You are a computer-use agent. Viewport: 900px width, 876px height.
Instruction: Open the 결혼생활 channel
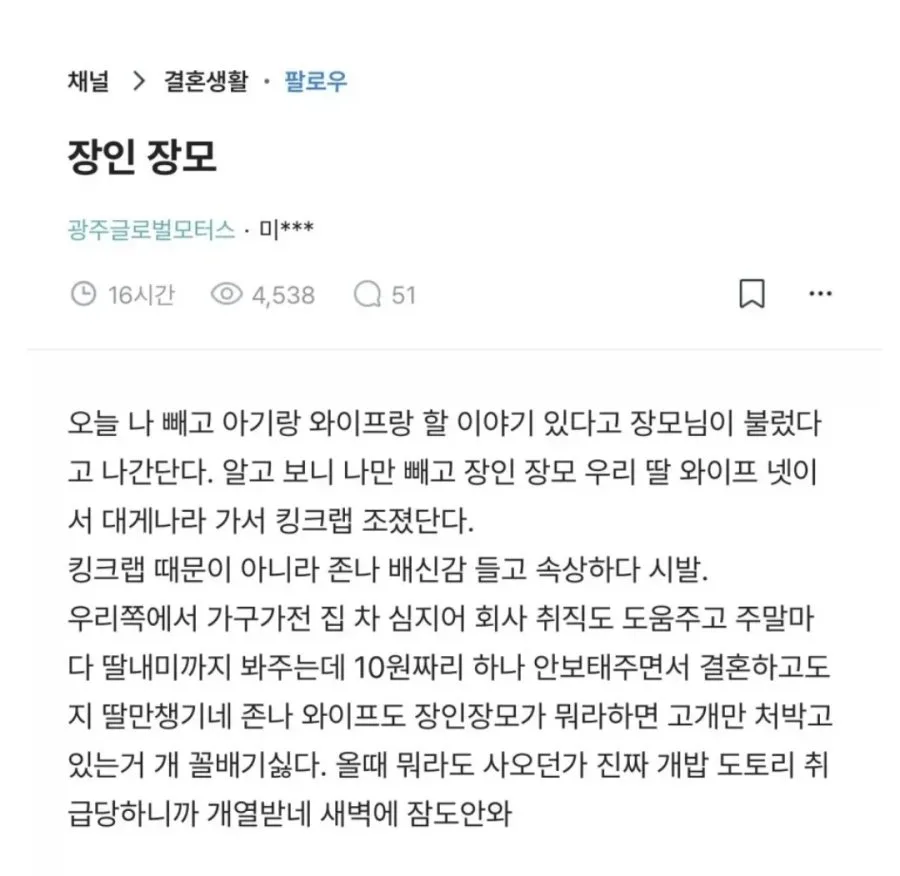tap(206, 81)
